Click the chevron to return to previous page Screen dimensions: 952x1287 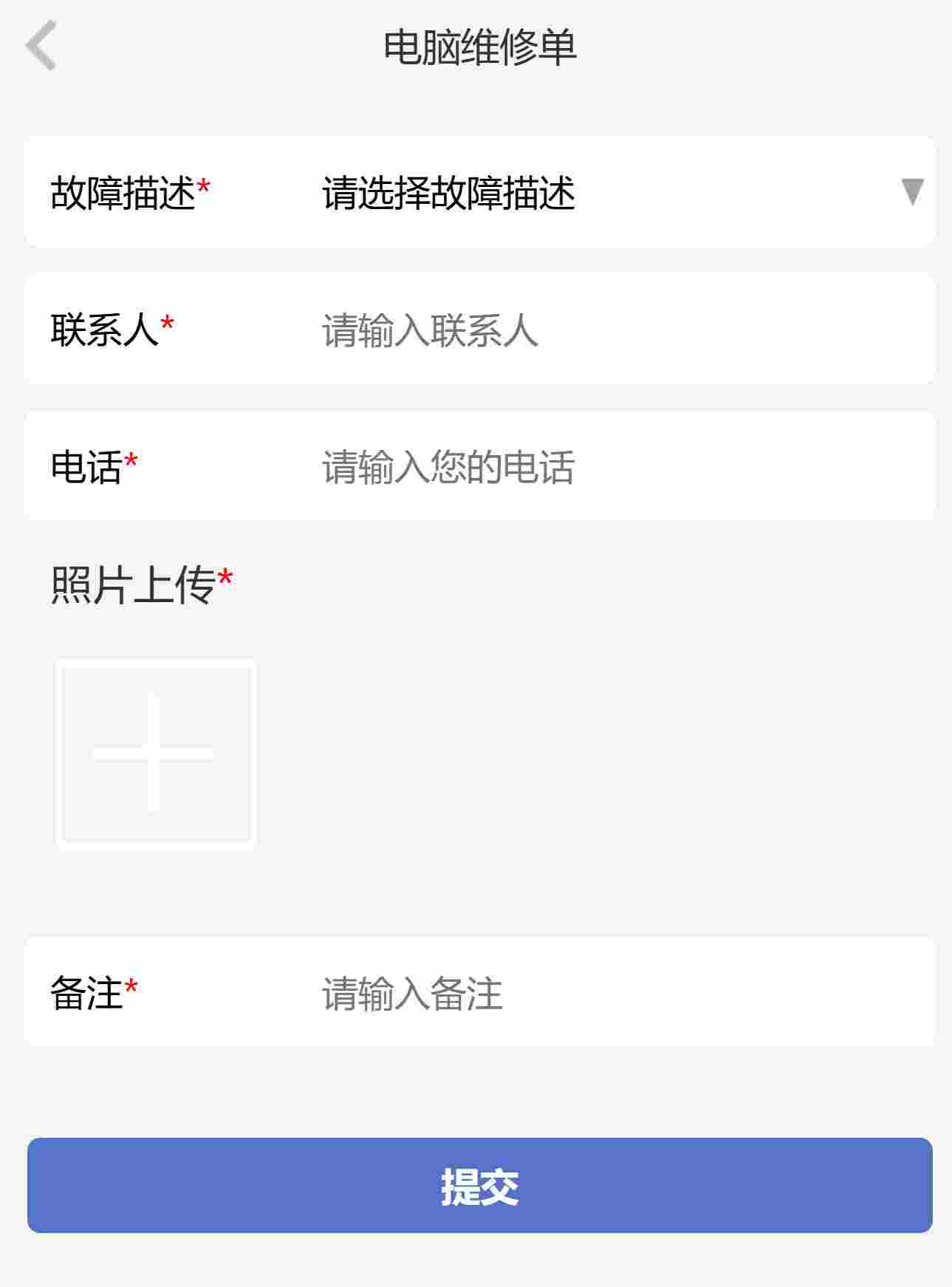pos(41,46)
